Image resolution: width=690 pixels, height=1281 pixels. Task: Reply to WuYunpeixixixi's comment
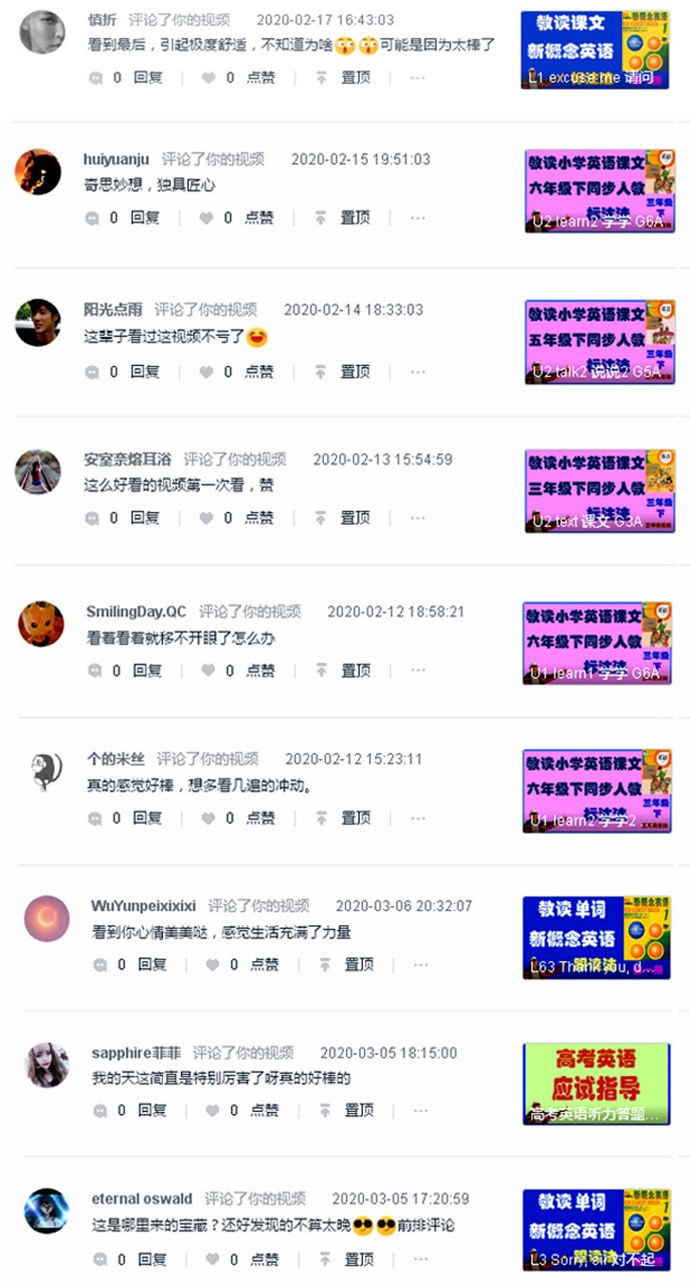[x=152, y=964]
